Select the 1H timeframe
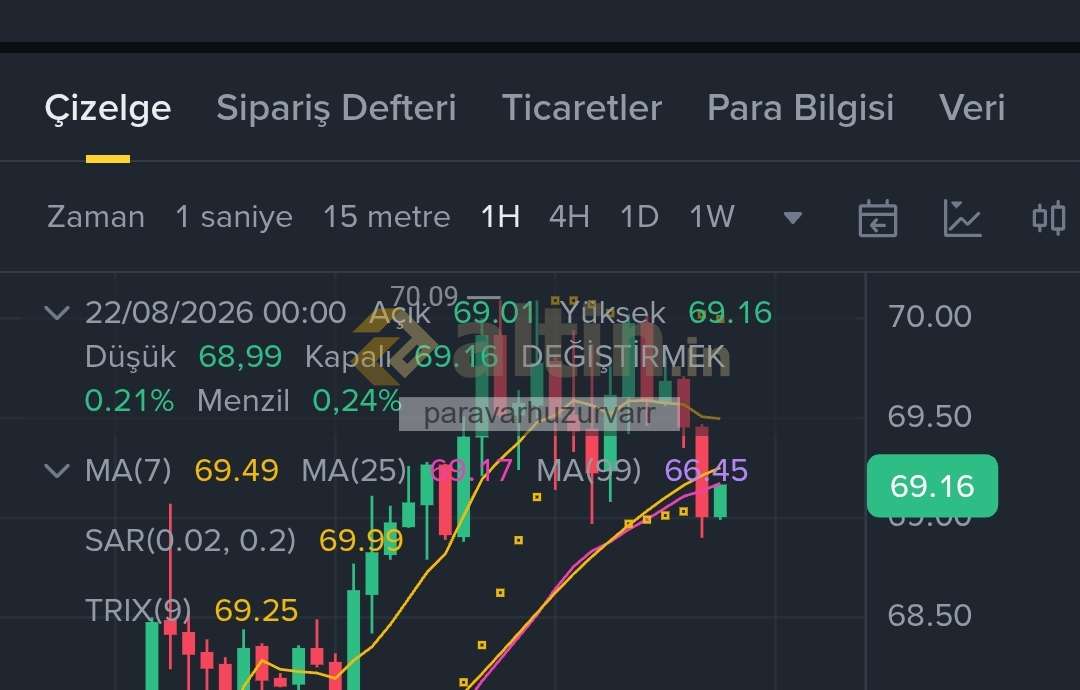Image resolution: width=1080 pixels, height=690 pixels. click(x=500, y=218)
